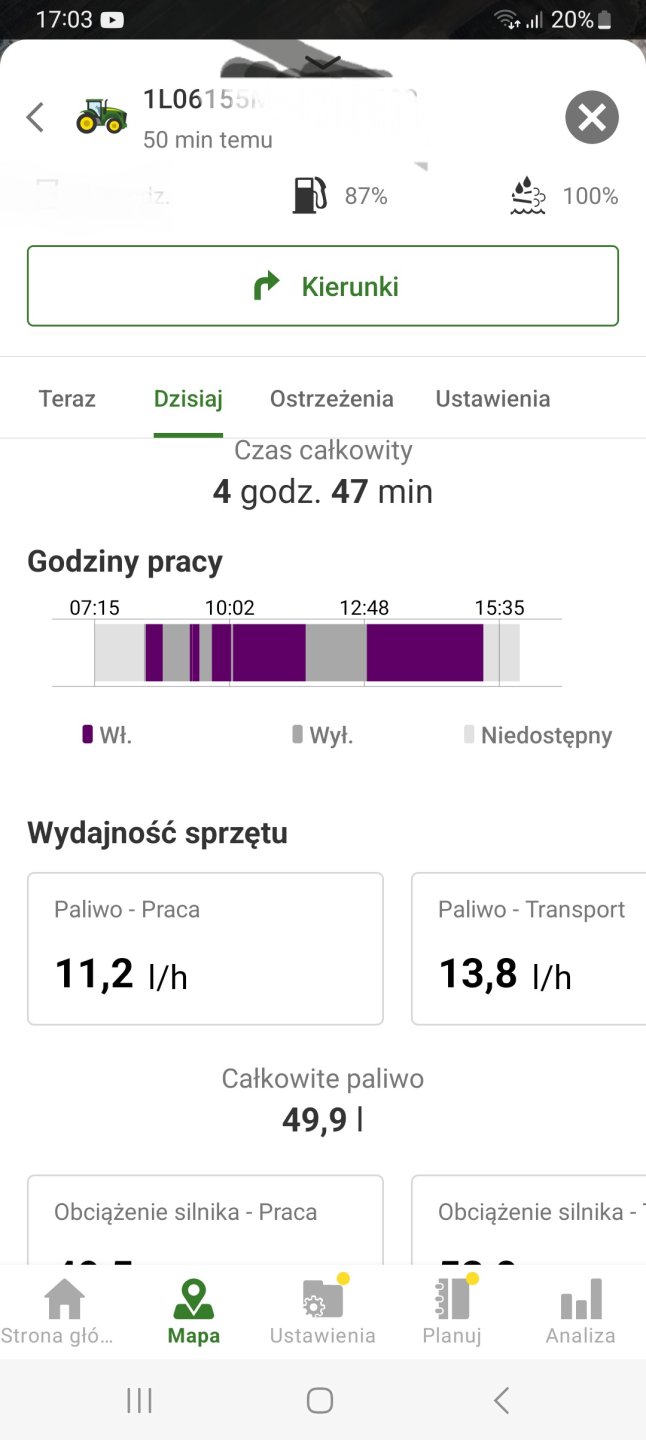The width and height of the screenshot is (646, 1440).
Task: Collapse the panel with the top chevron
Action: click(x=323, y=63)
